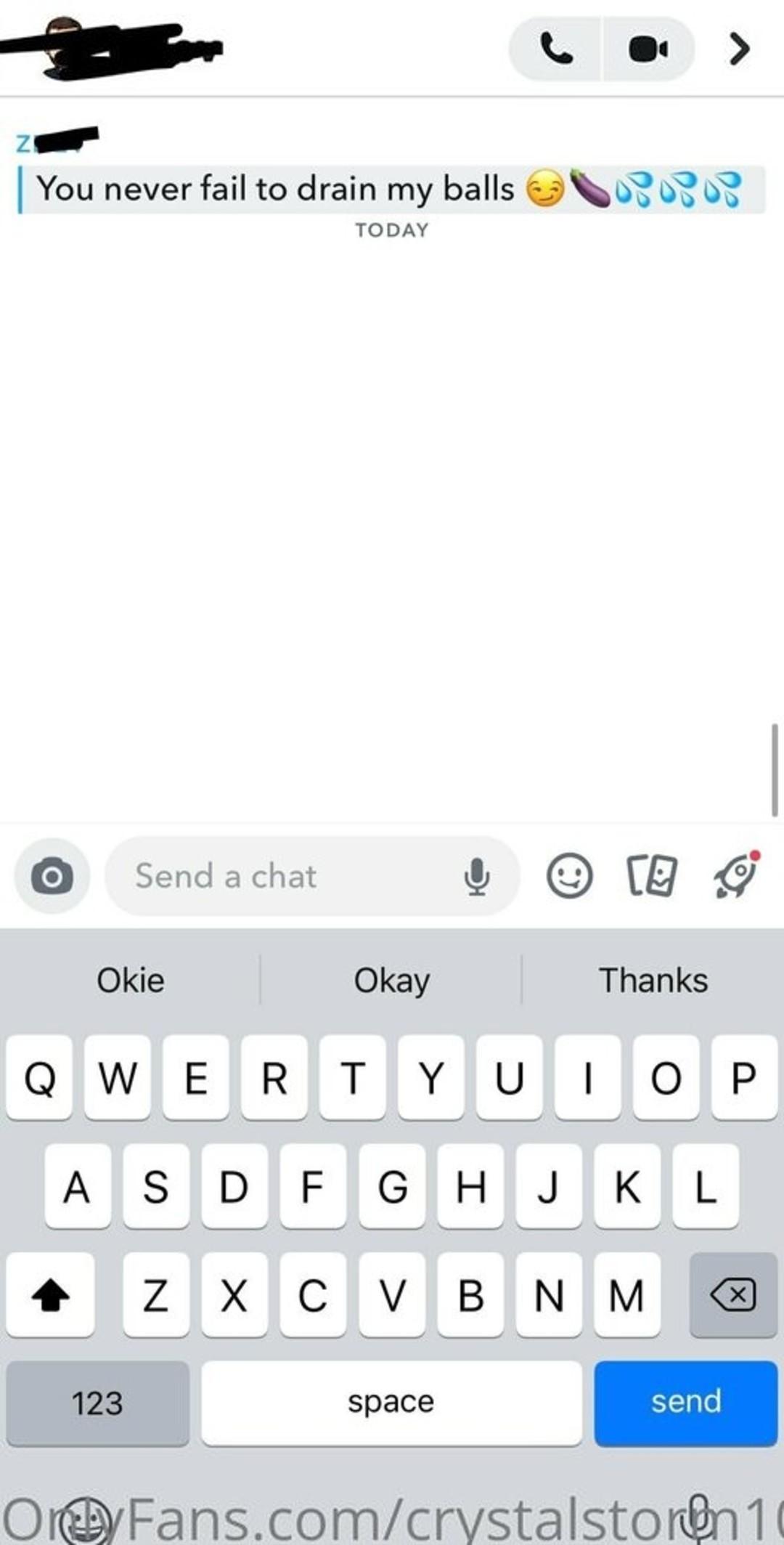Record a voice note with microphone
784x1545 pixels.
(476, 876)
